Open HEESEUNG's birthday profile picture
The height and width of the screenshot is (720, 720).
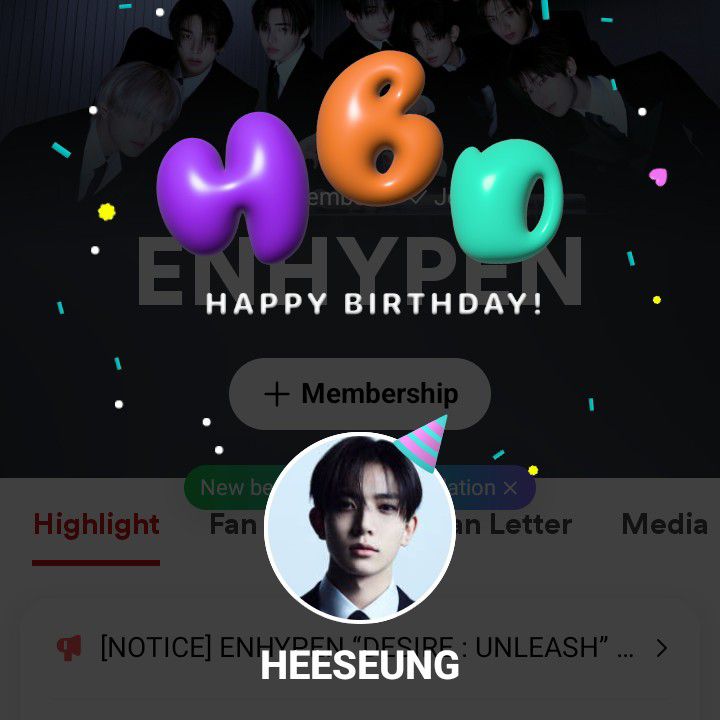point(360,530)
